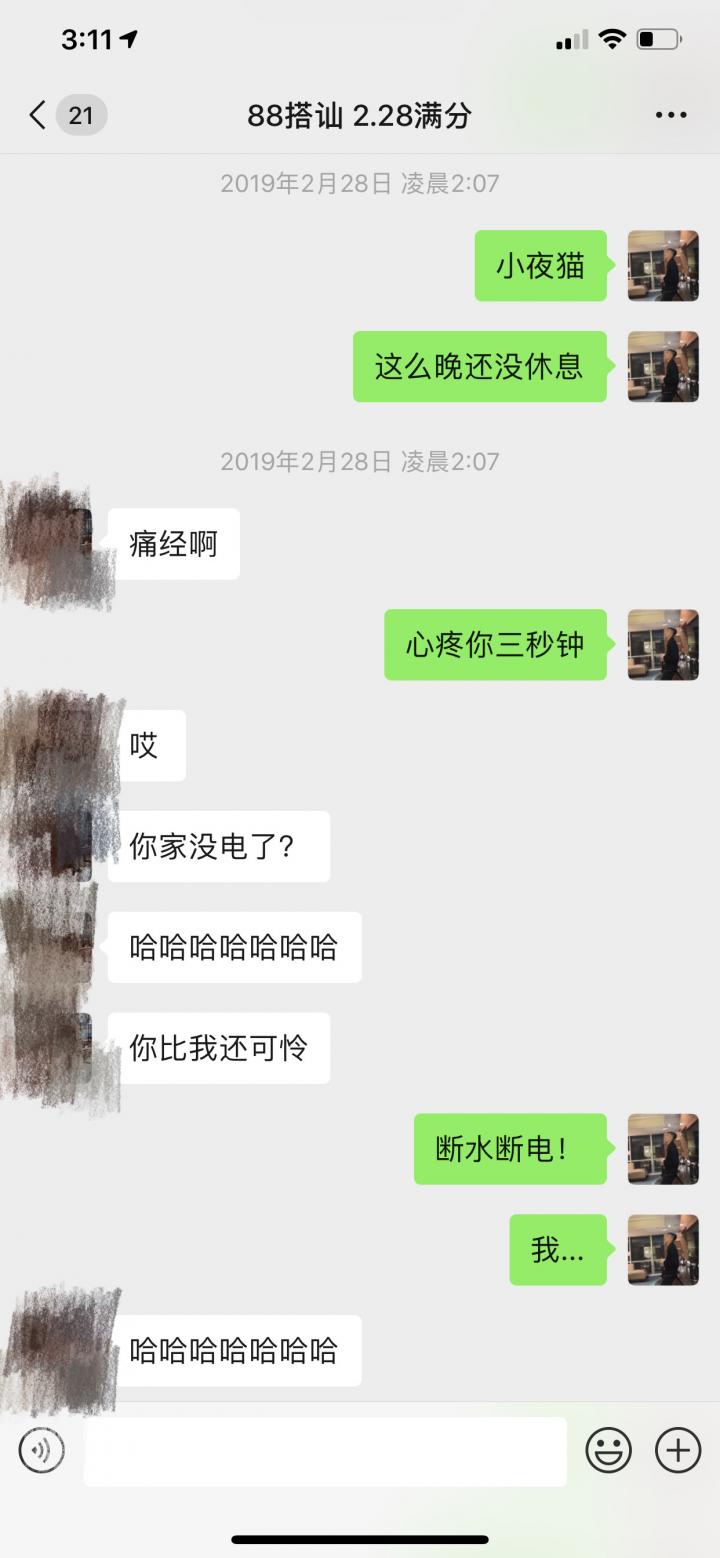Tap the green bubble 心疼你三秒钟
Image resolution: width=720 pixels, height=1558 pixels.
point(495,645)
